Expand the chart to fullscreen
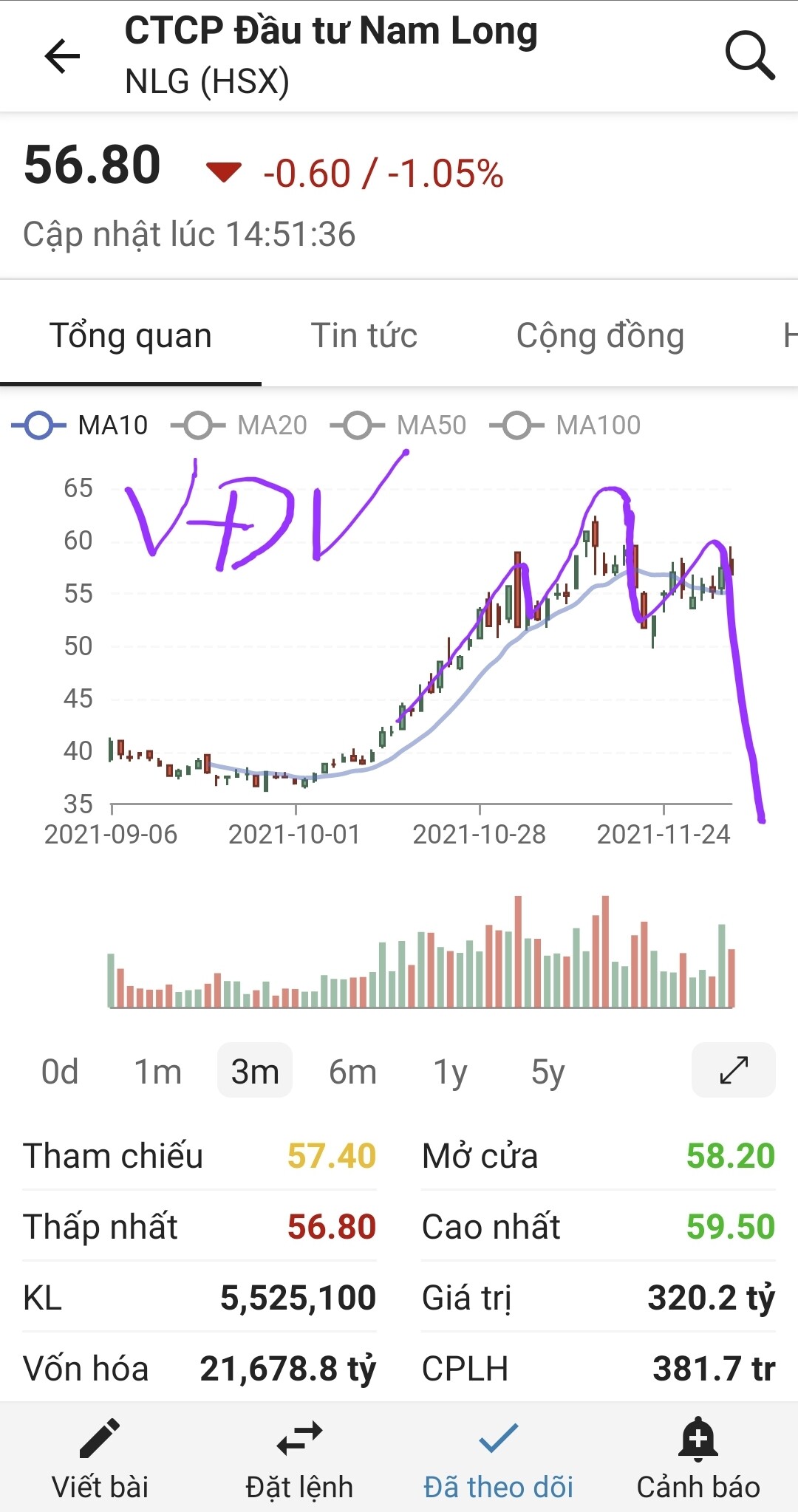 (733, 1070)
